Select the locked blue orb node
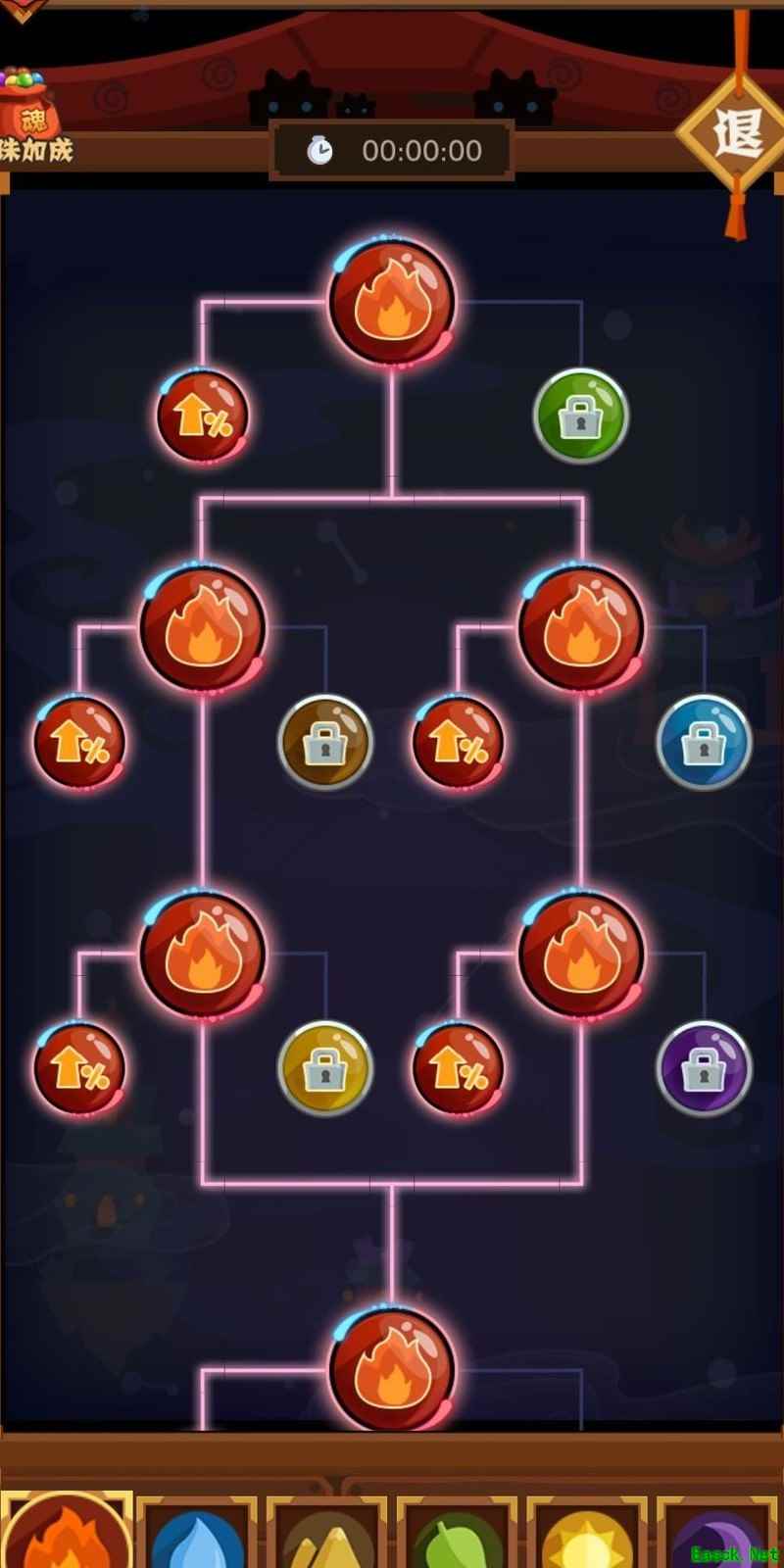The height and width of the screenshot is (1568, 784). pyautogui.click(x=704, y=743)
